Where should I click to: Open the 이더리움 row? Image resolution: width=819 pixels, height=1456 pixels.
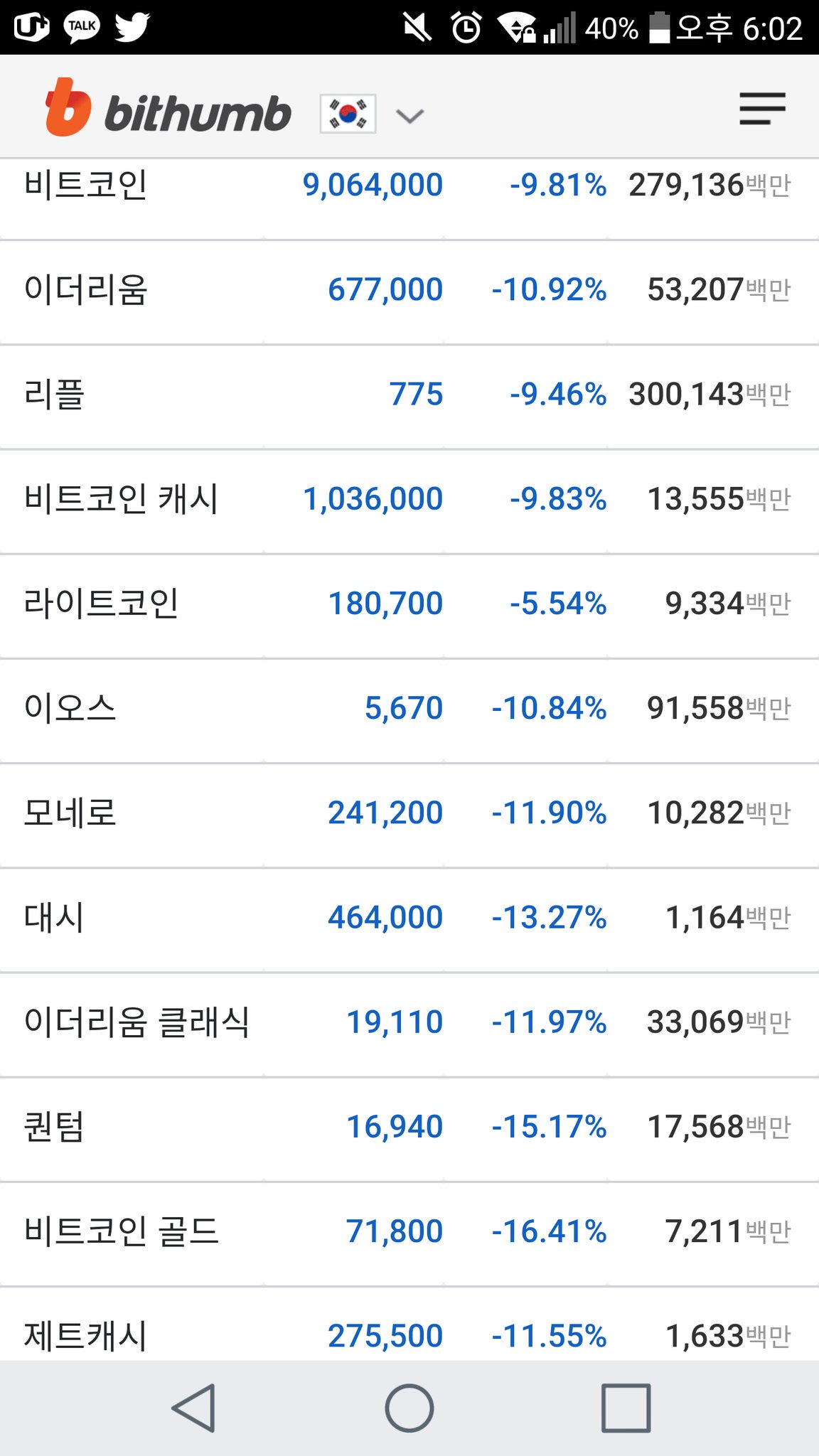tap(85, 290)
